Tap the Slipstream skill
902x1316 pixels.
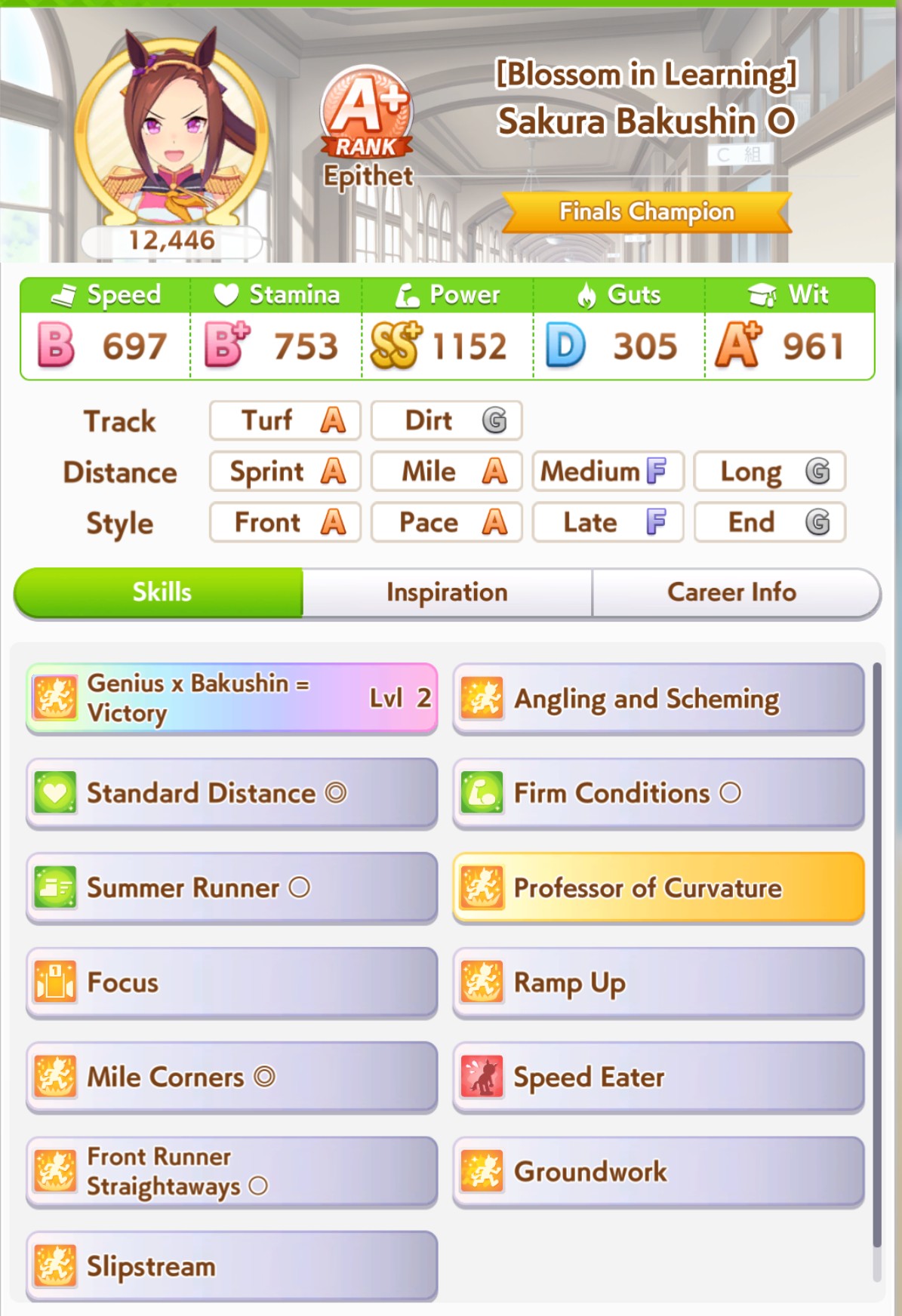232,1265
